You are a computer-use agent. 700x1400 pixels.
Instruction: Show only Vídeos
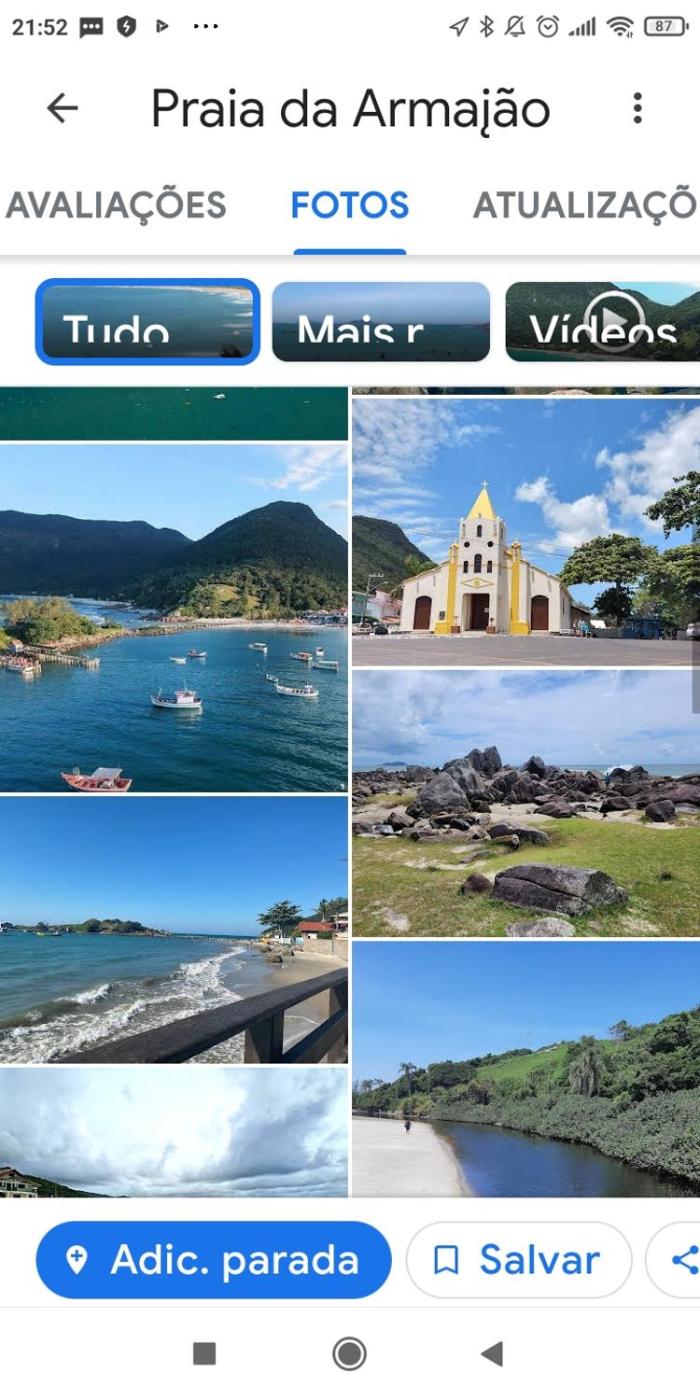click(603, 321)
